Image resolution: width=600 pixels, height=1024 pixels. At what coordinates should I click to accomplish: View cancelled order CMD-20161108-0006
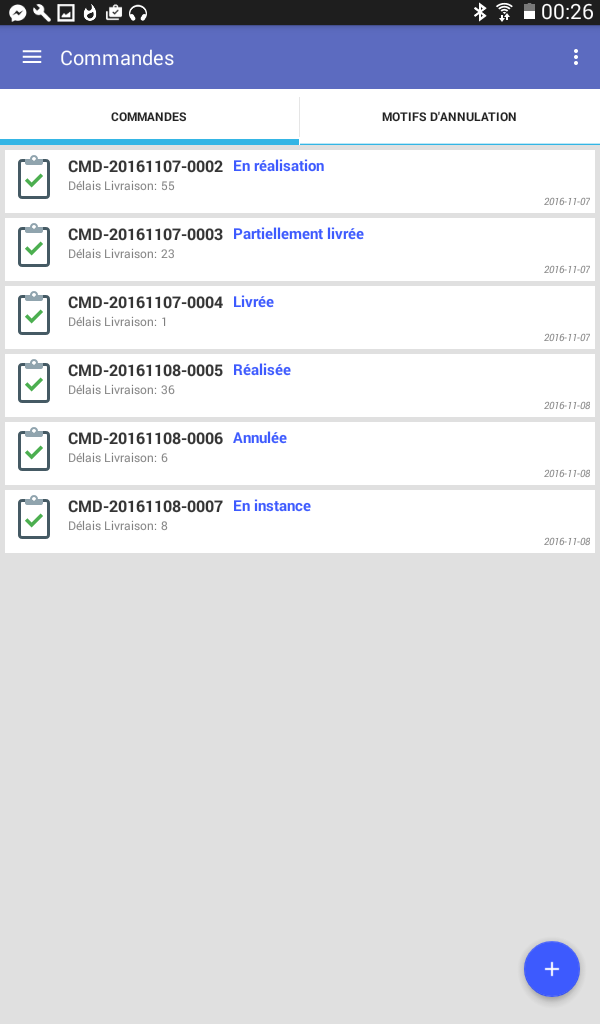click(x=300, y=453)
